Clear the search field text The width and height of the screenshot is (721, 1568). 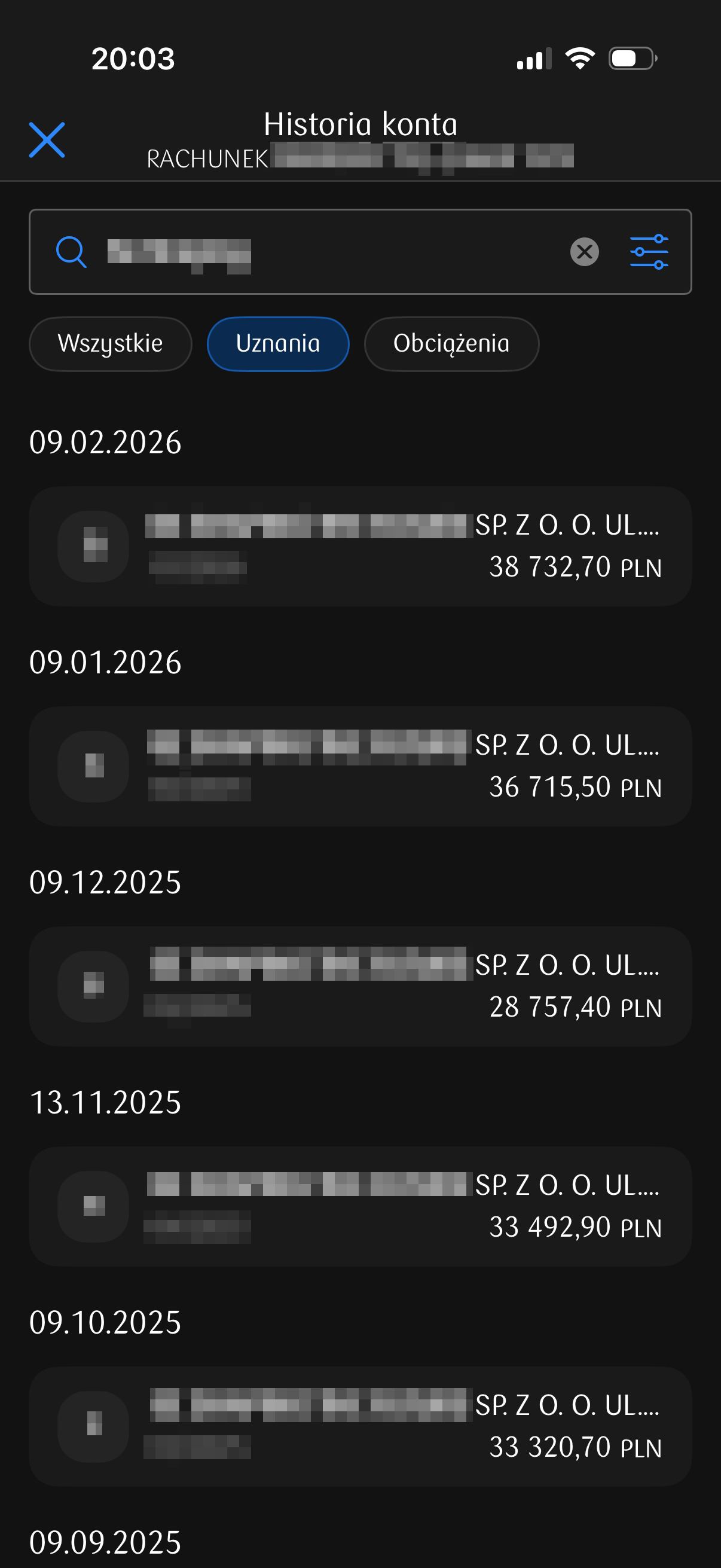(x=584, y=251)
